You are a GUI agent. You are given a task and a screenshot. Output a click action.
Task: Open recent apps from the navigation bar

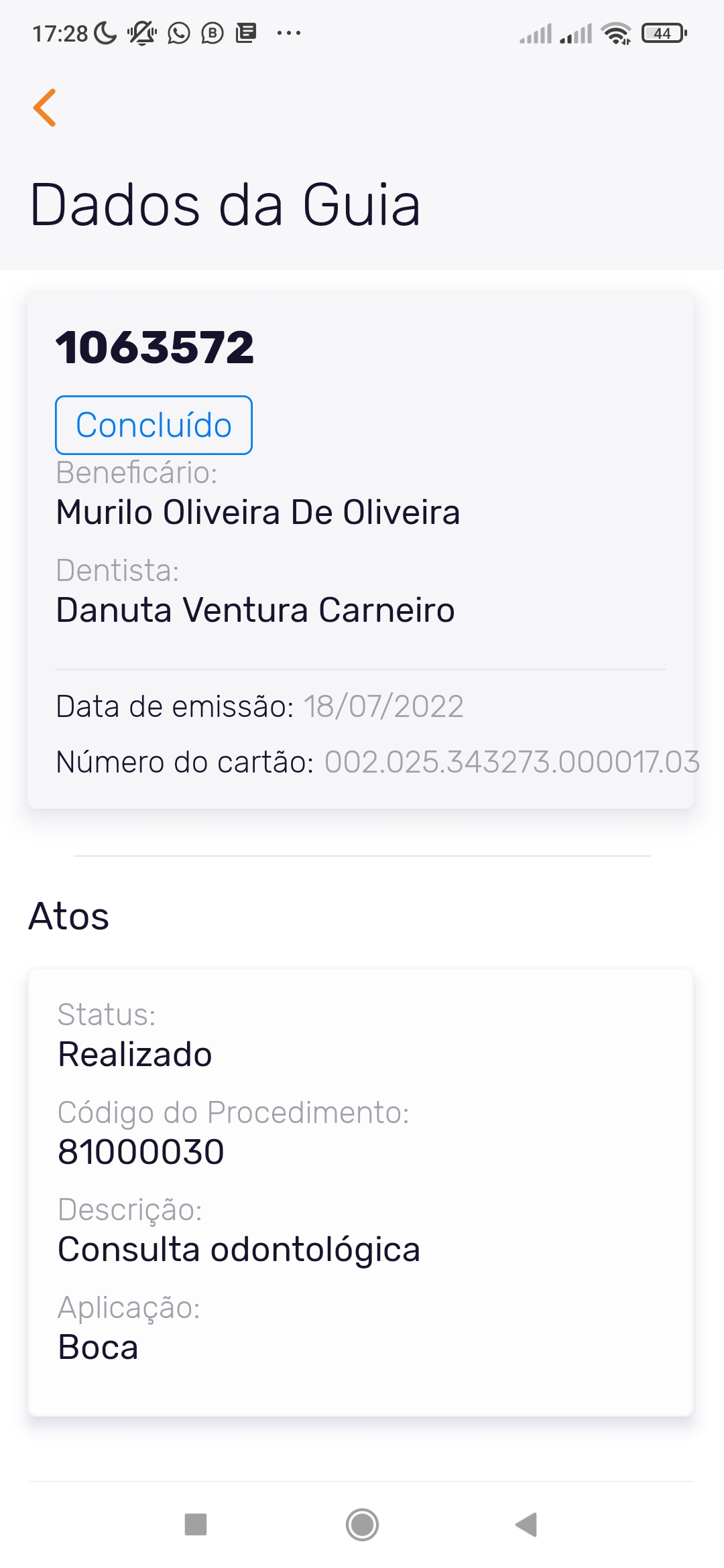click(196, 1524)
